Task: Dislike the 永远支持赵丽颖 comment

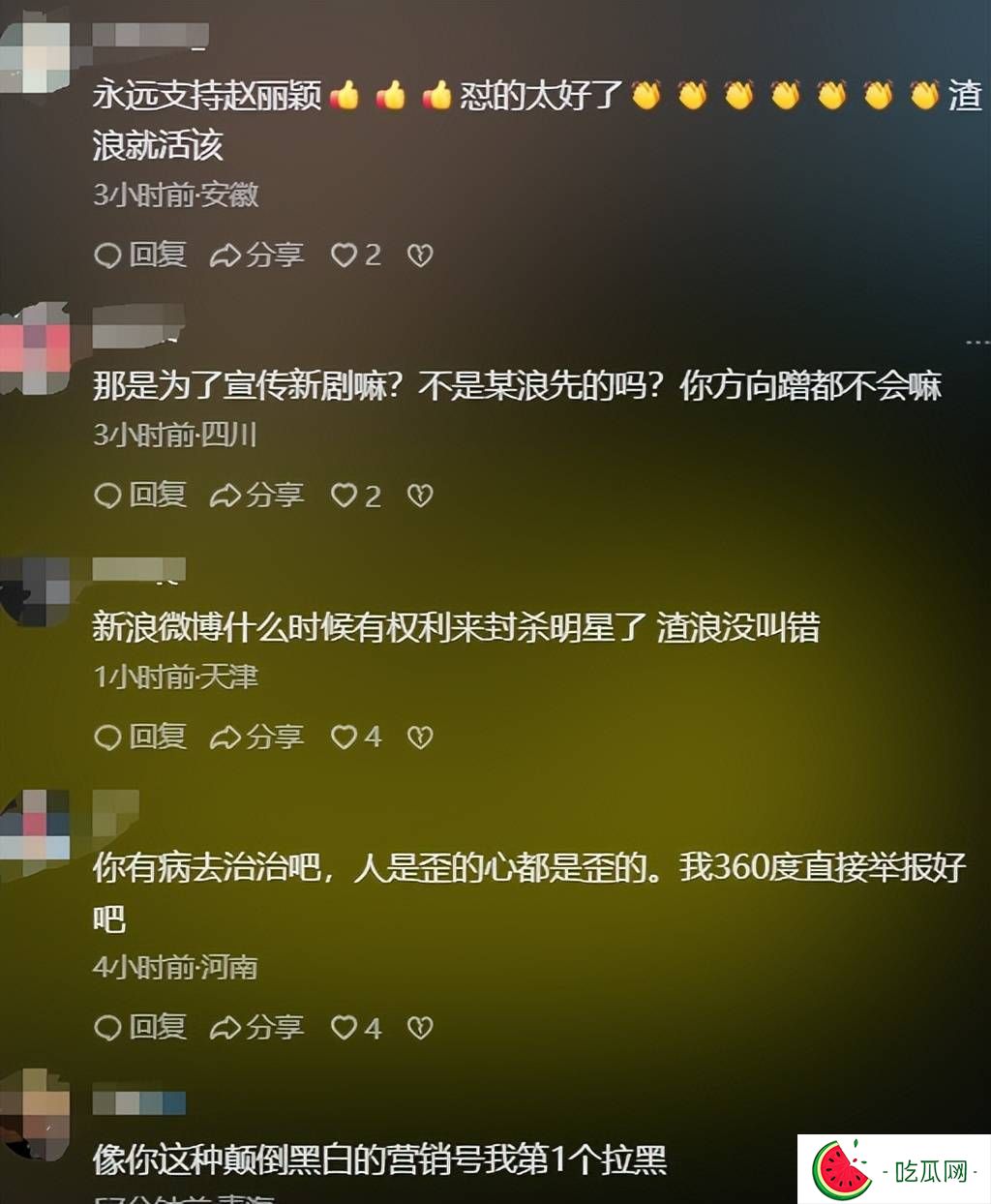Action: point(419,256)
